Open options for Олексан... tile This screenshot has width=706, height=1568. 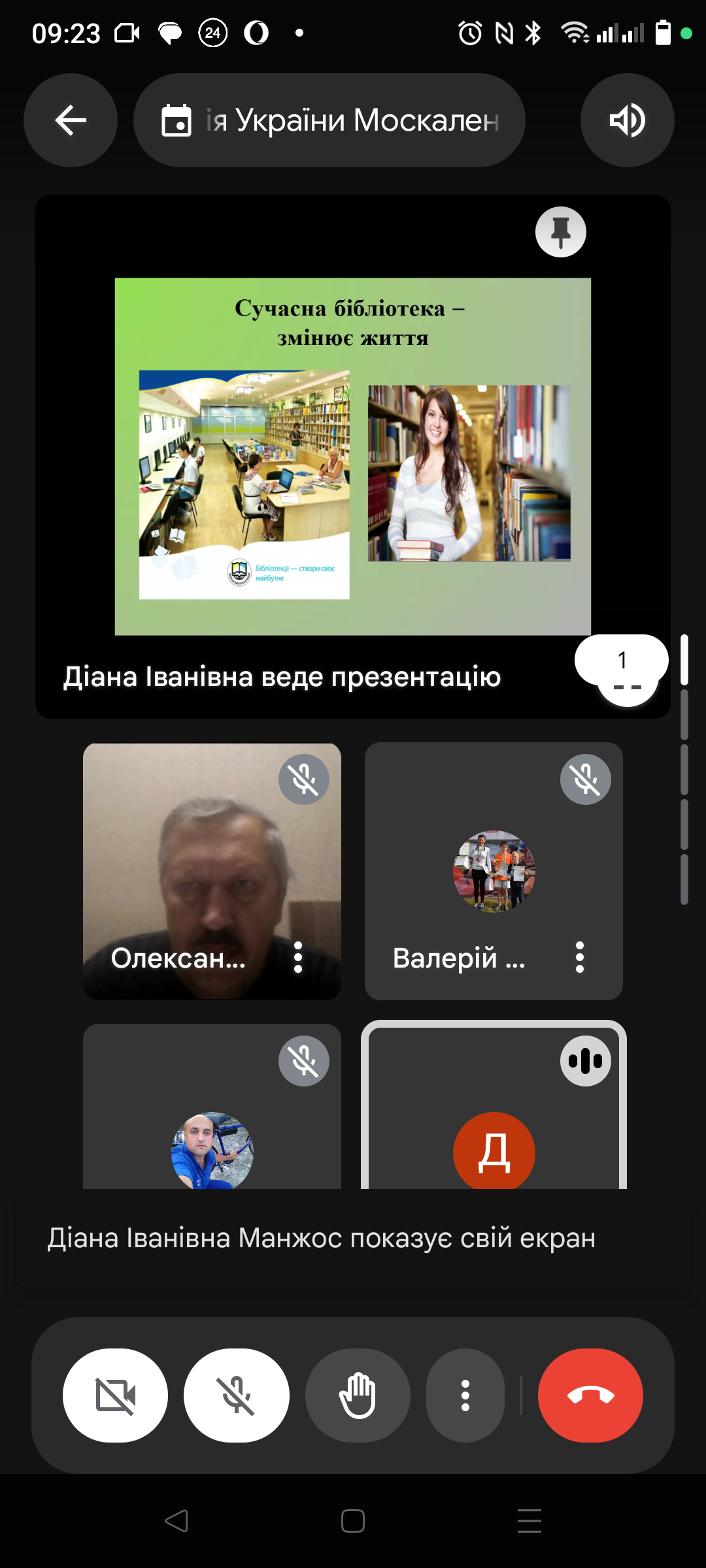tap(298, 957)
